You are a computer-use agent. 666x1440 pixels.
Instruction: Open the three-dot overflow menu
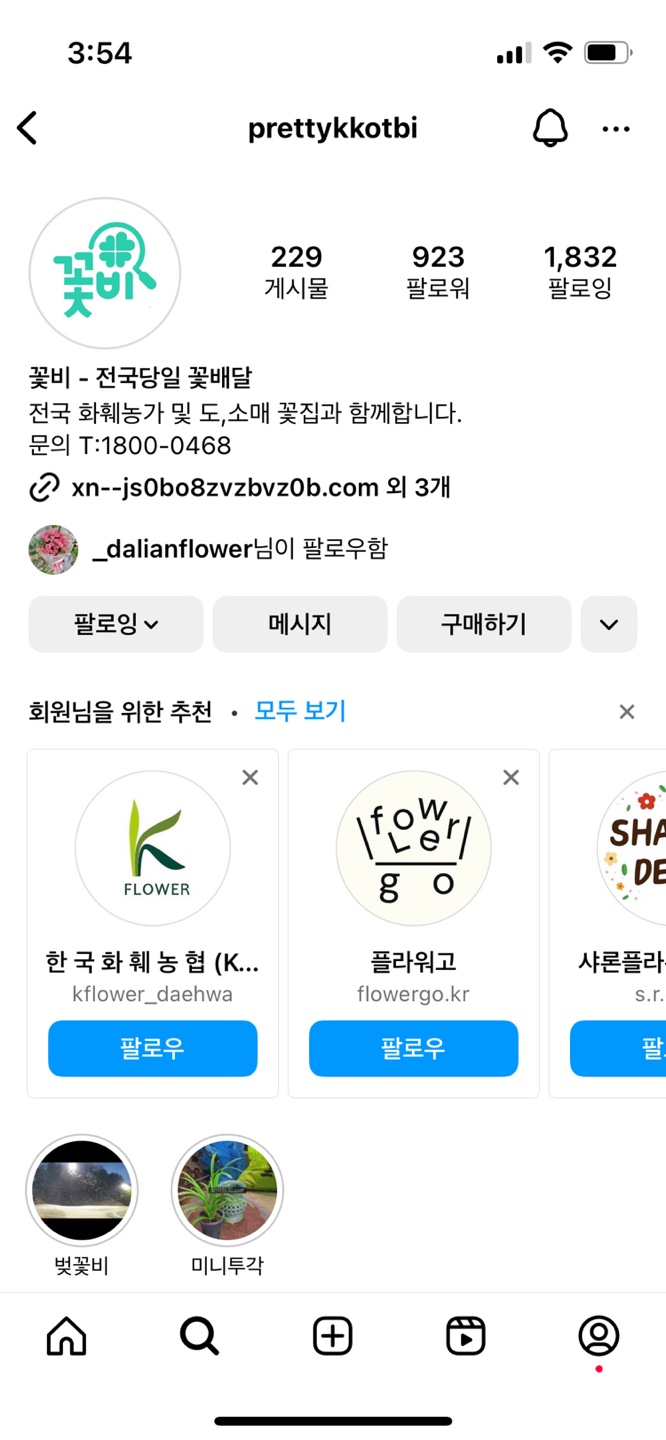[x=616, y=129]
